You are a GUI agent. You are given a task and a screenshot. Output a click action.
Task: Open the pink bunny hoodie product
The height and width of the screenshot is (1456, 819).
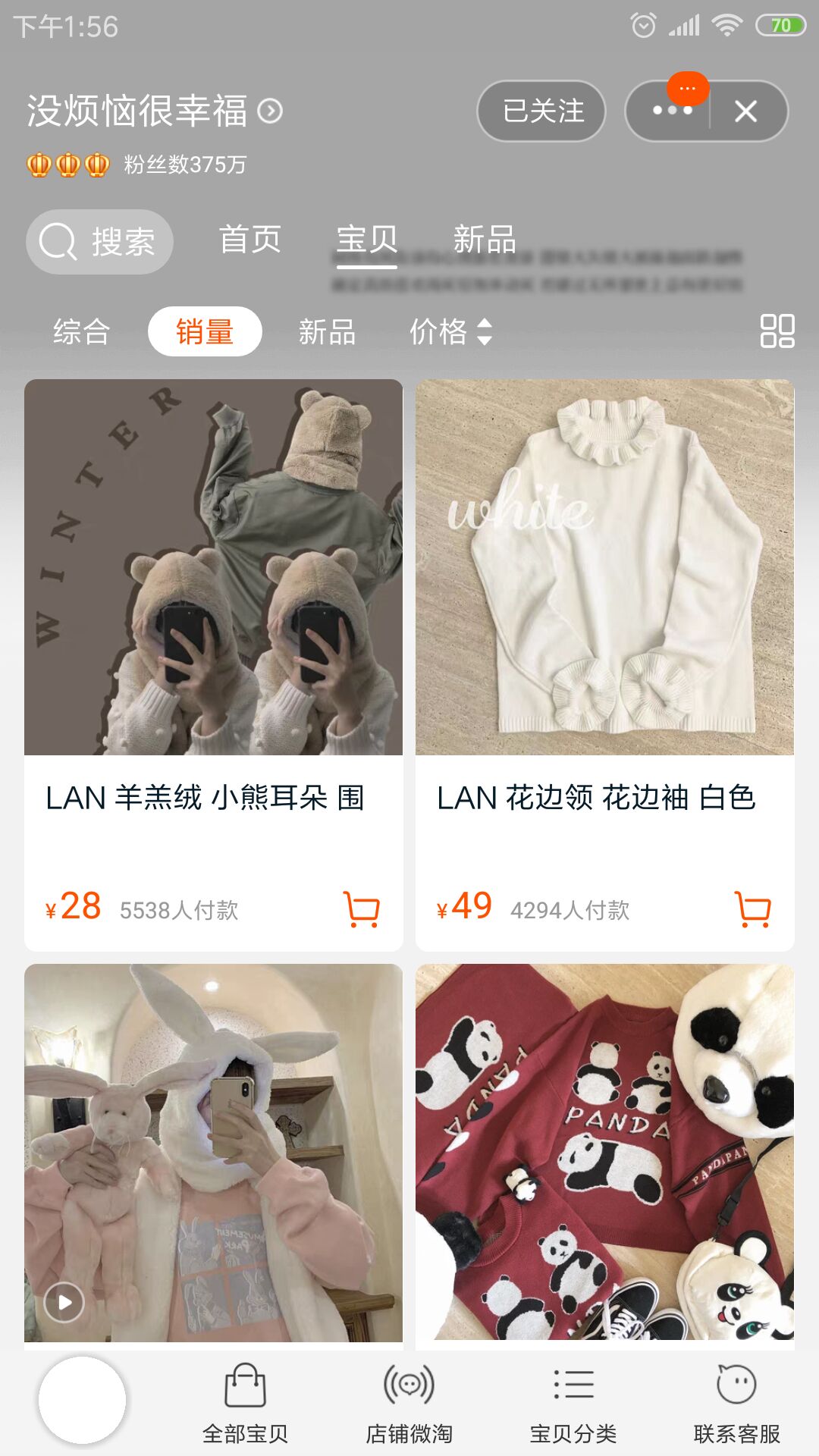213,1153
